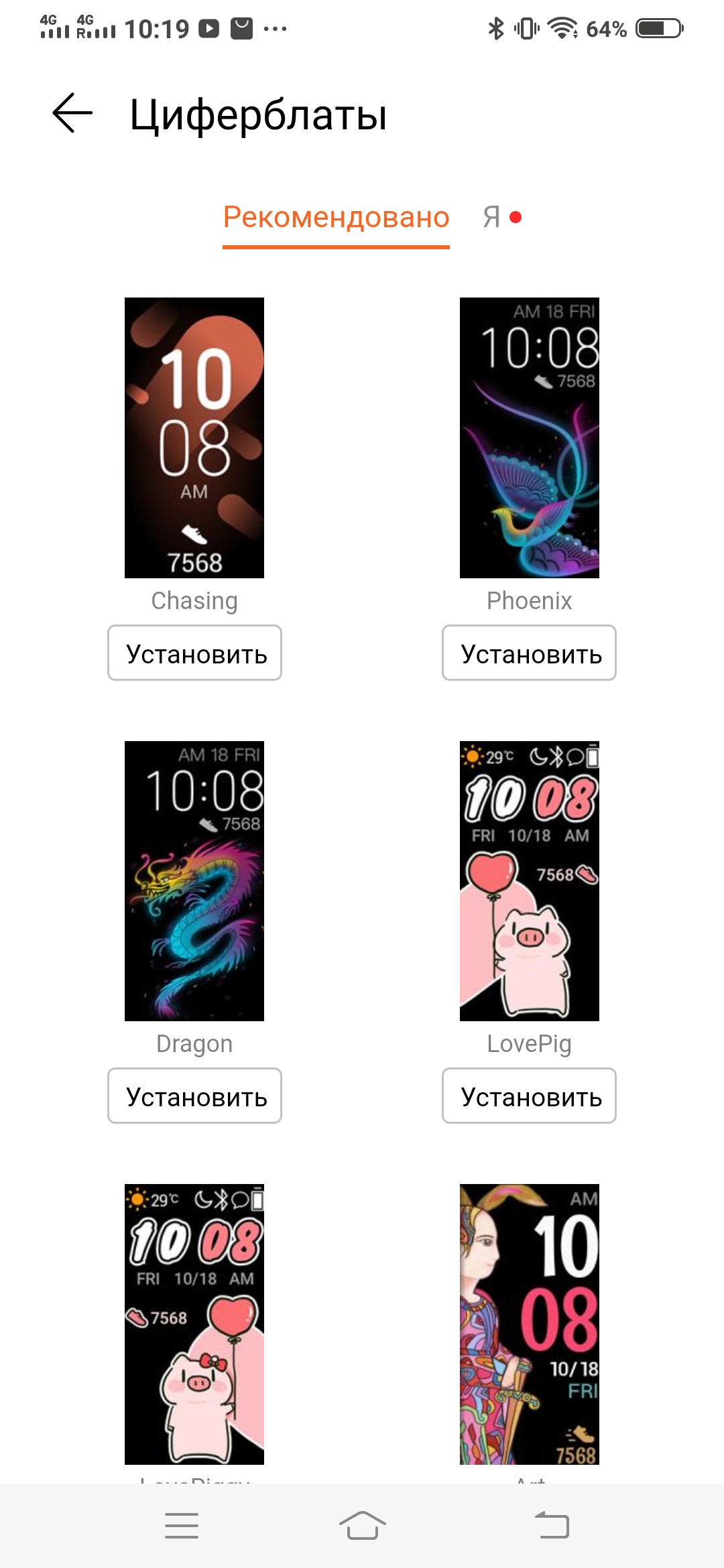Go back from the Циферблаты screen

click(72, 113)
